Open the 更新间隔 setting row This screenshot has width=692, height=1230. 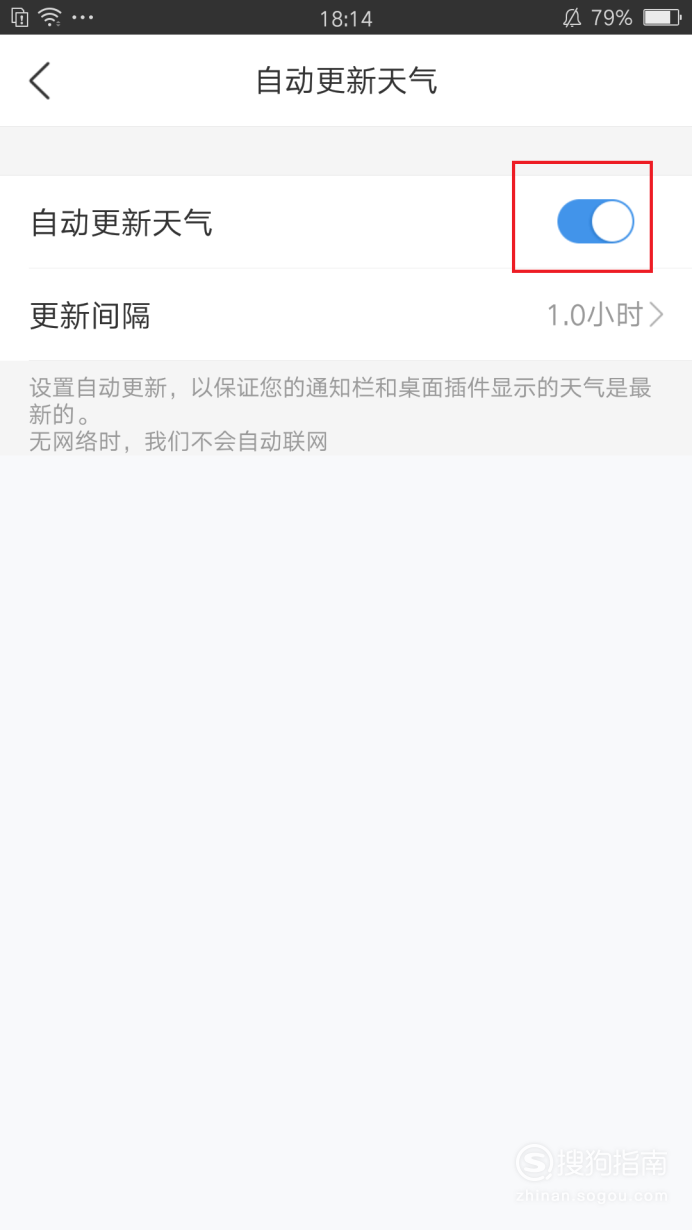pos(346,316)
